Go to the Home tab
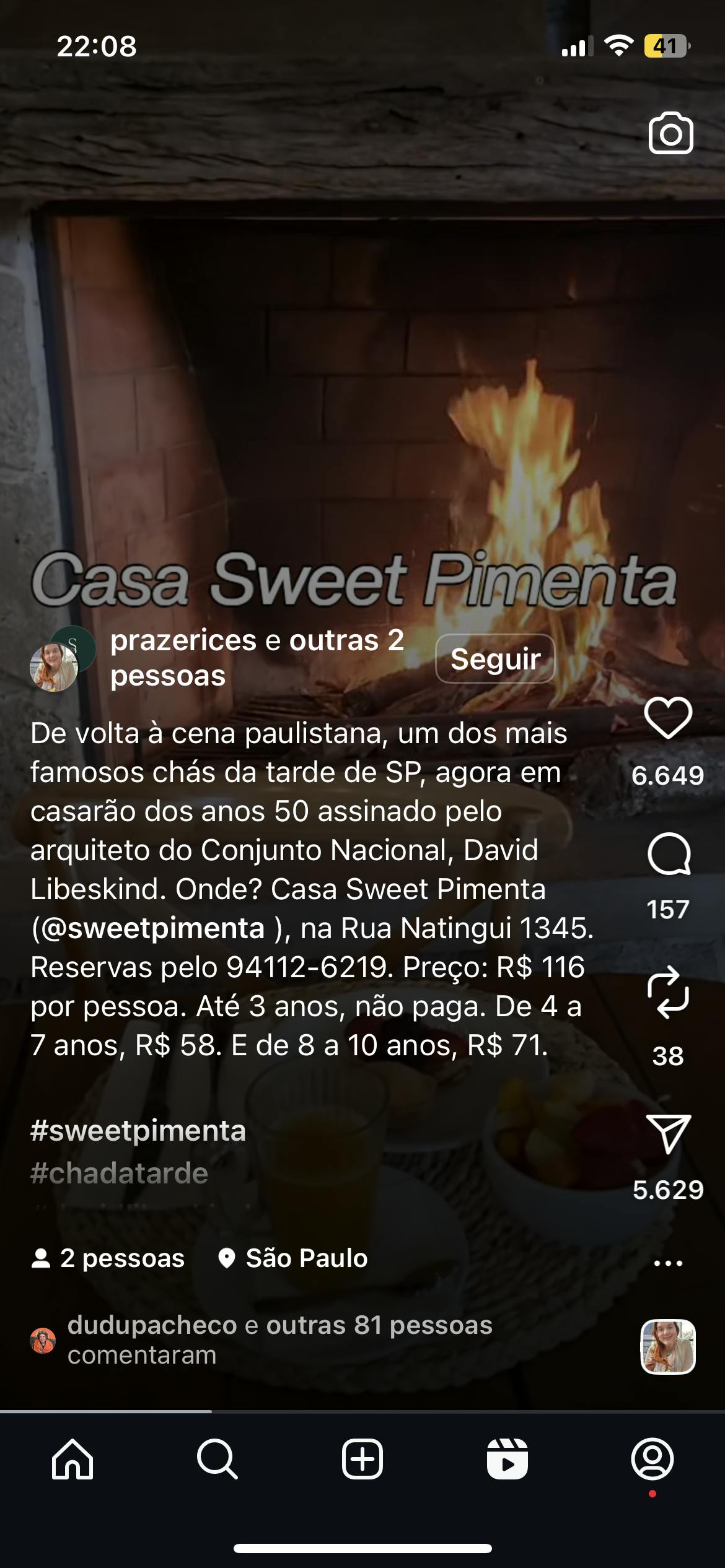This screenshot has width=725, height=1568. click(x=72, y=1459)
